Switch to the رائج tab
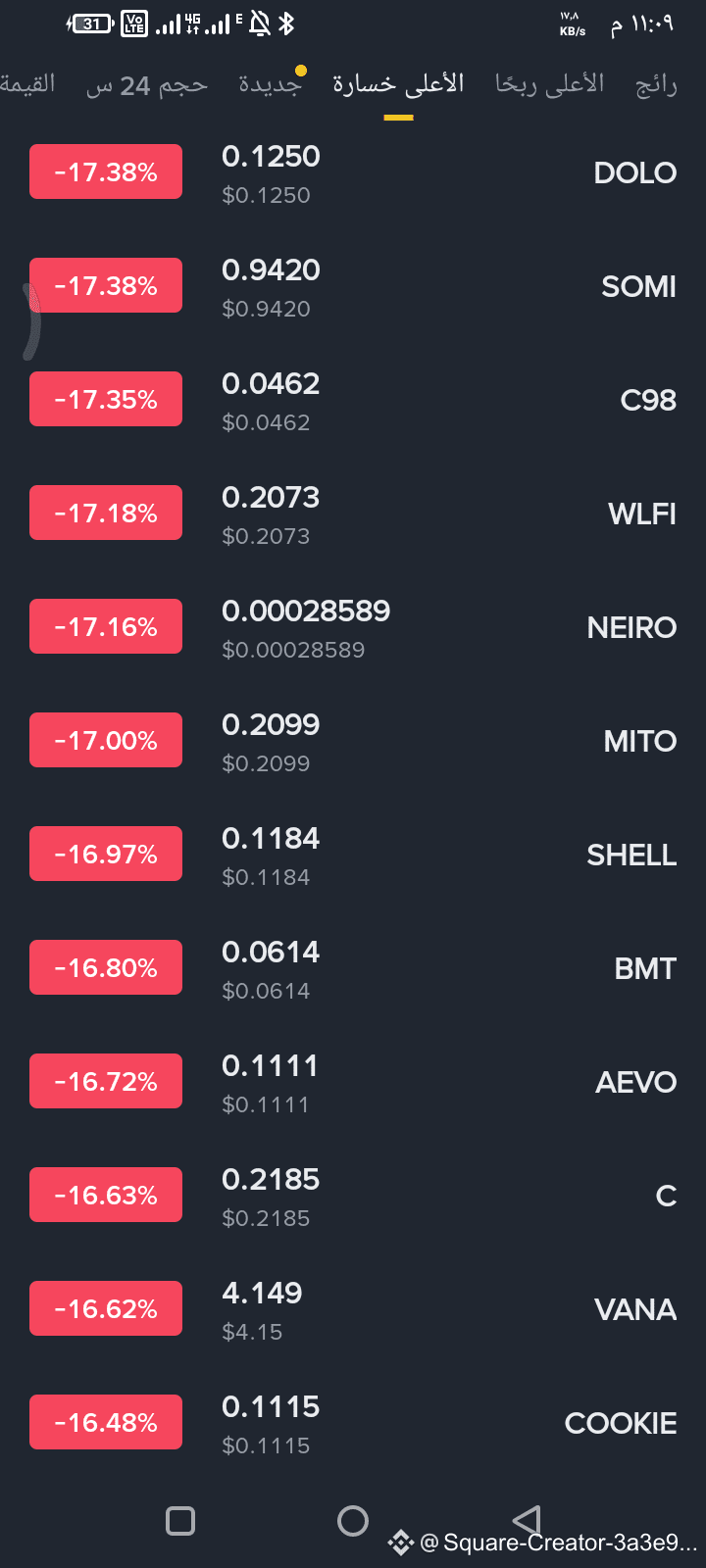 point(656,85)
